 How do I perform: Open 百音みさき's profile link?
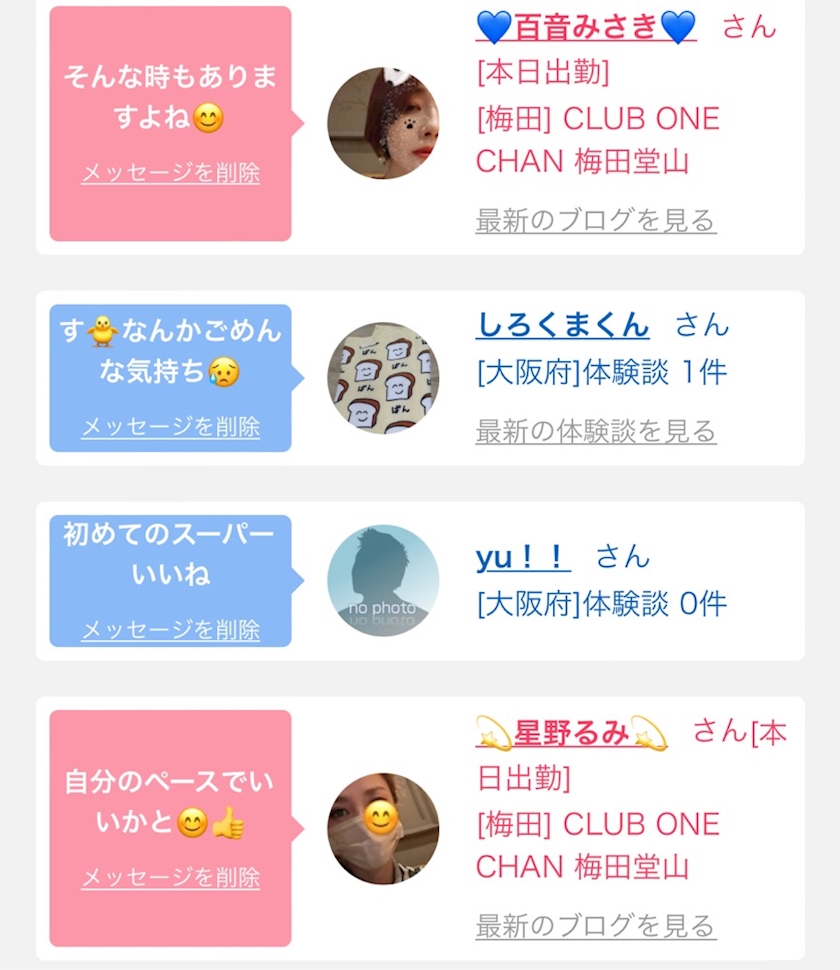(x=586, y=27)
